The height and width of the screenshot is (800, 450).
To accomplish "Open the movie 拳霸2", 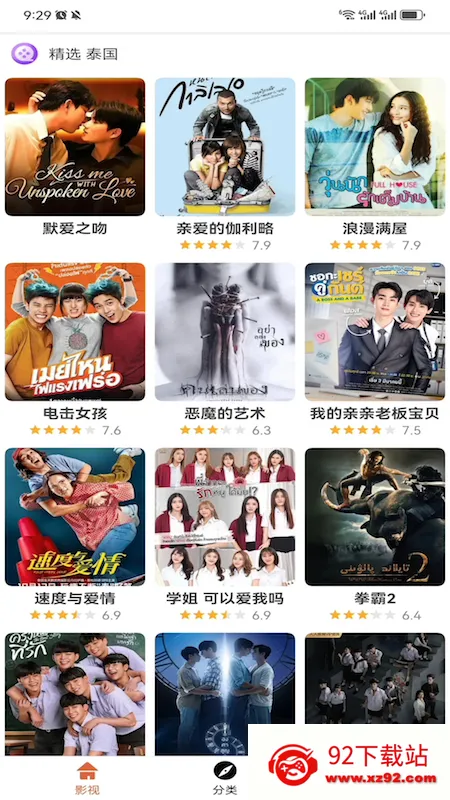I will point(375,517).
